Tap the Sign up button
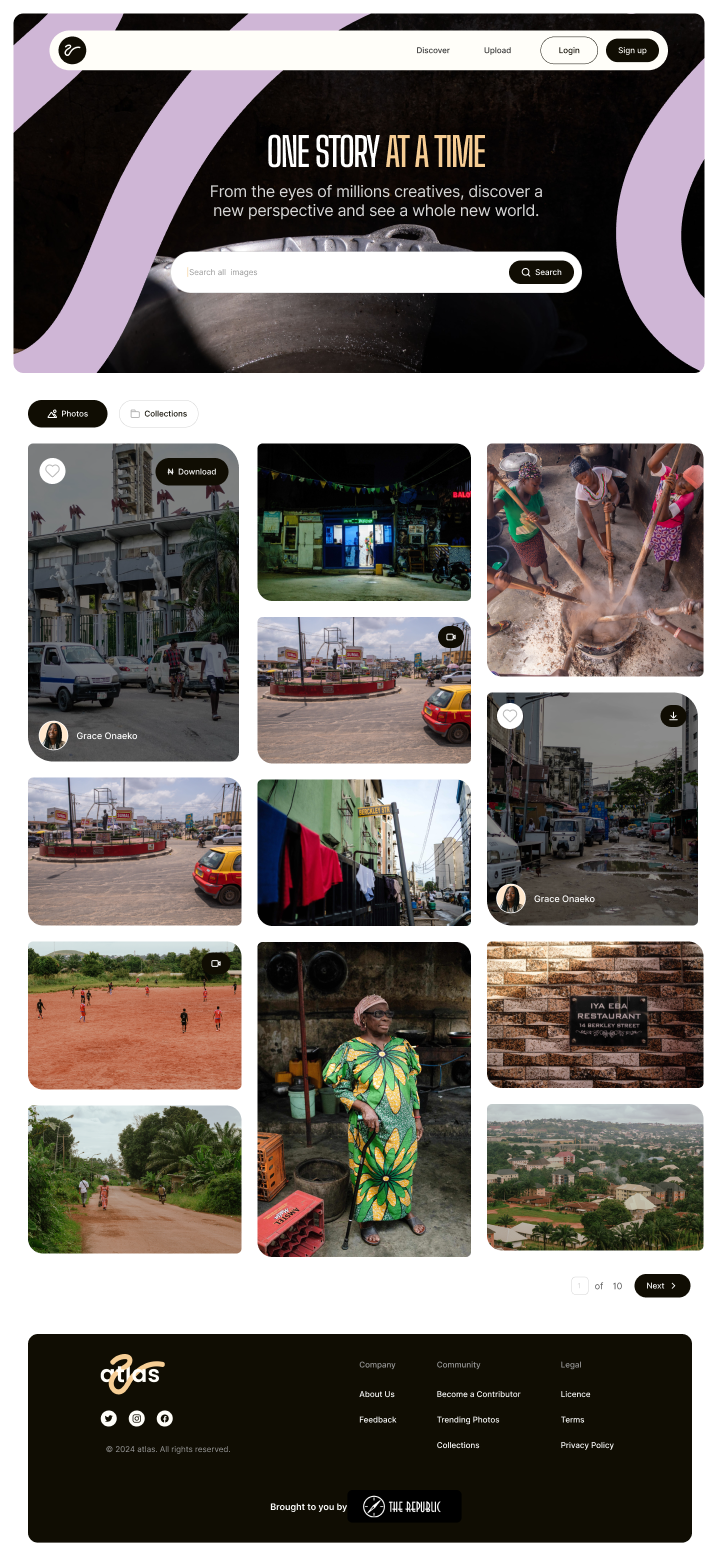720x1561 pixels. pyautogui.click(x=632, y=50)
